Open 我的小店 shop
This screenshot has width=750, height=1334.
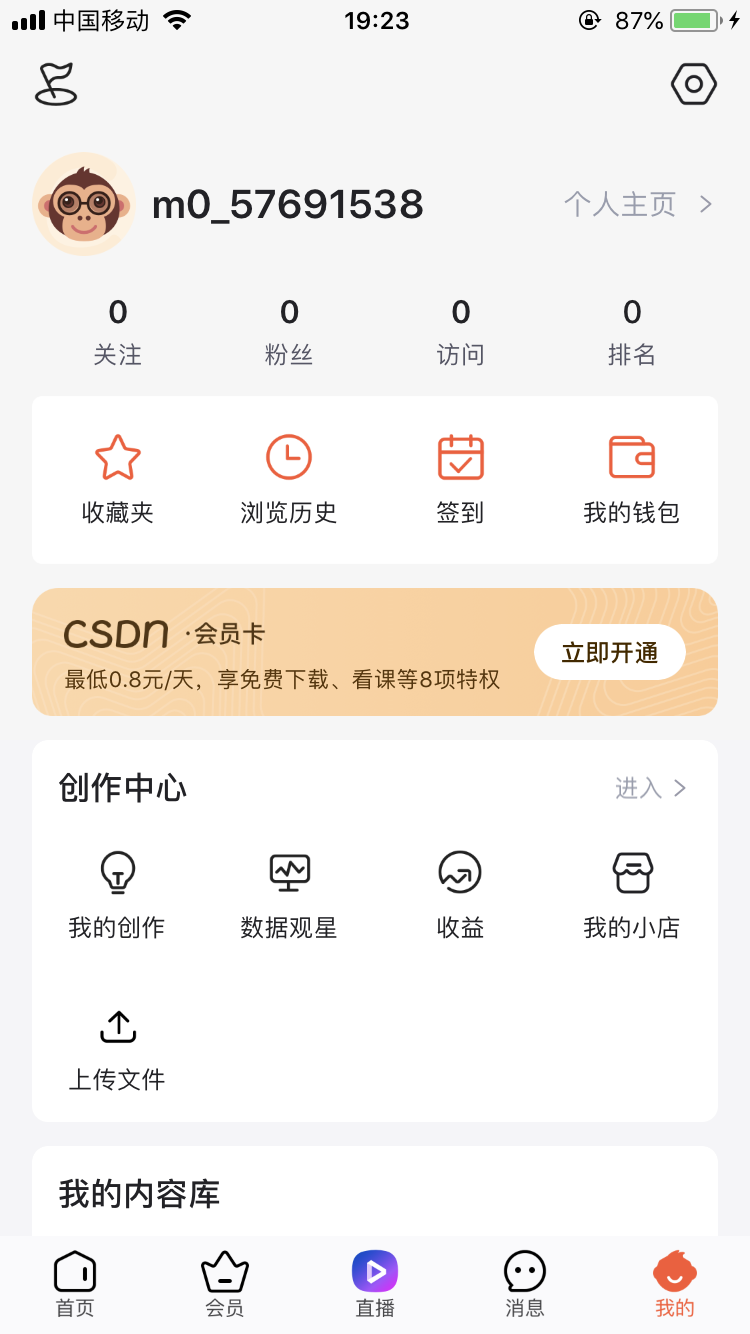coord(631,895)
